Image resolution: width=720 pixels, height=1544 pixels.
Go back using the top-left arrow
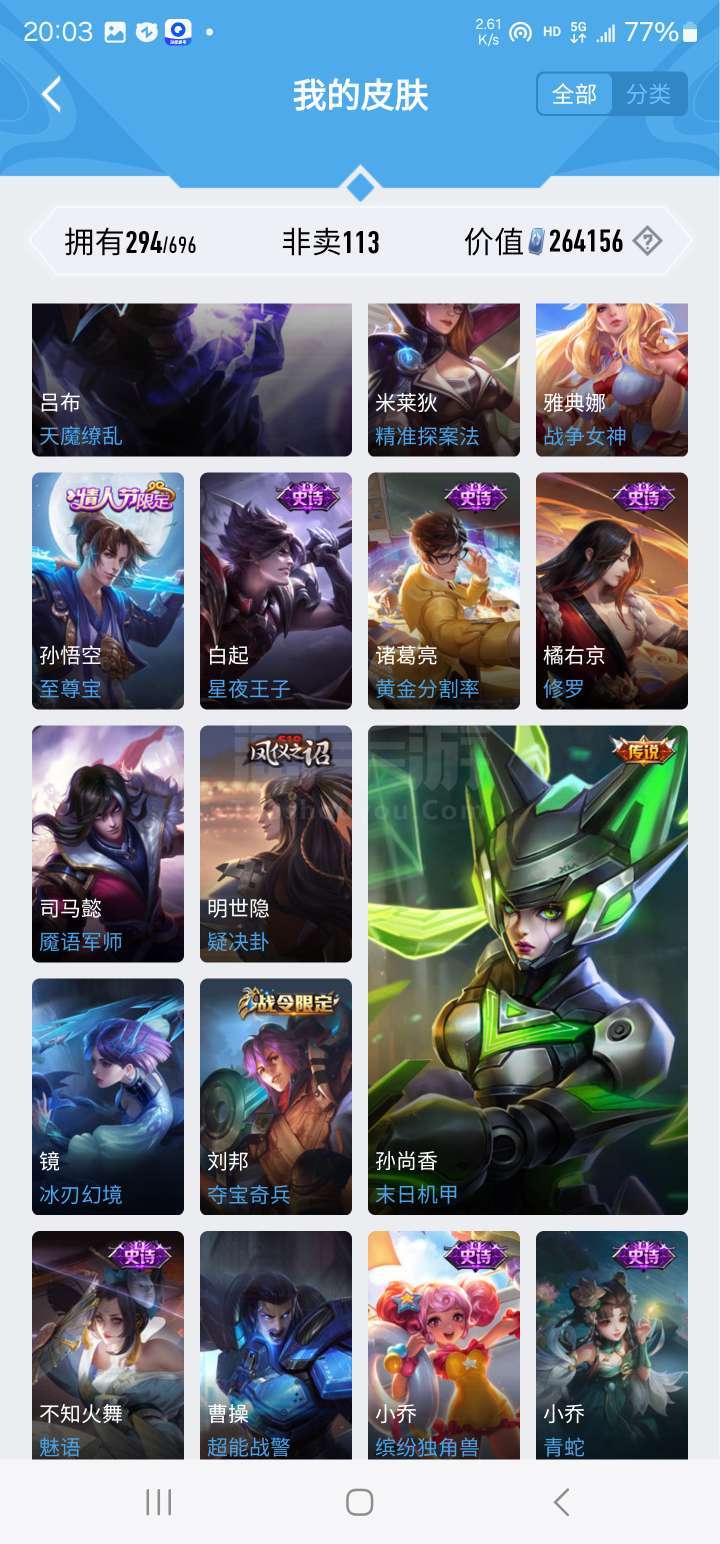52,95
